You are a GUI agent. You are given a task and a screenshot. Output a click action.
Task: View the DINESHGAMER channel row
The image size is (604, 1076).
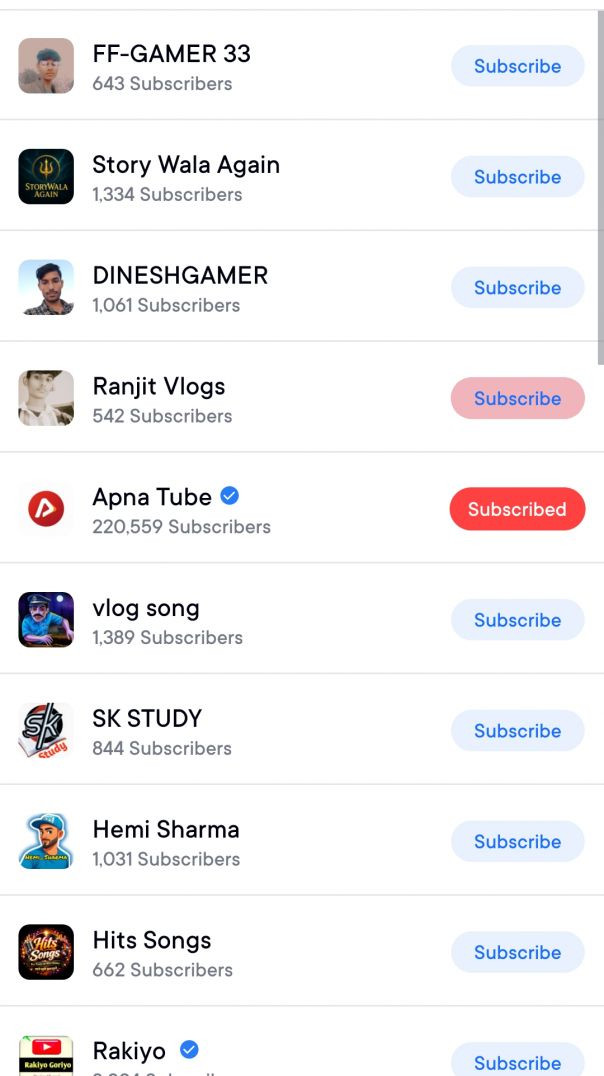(180, 276)
